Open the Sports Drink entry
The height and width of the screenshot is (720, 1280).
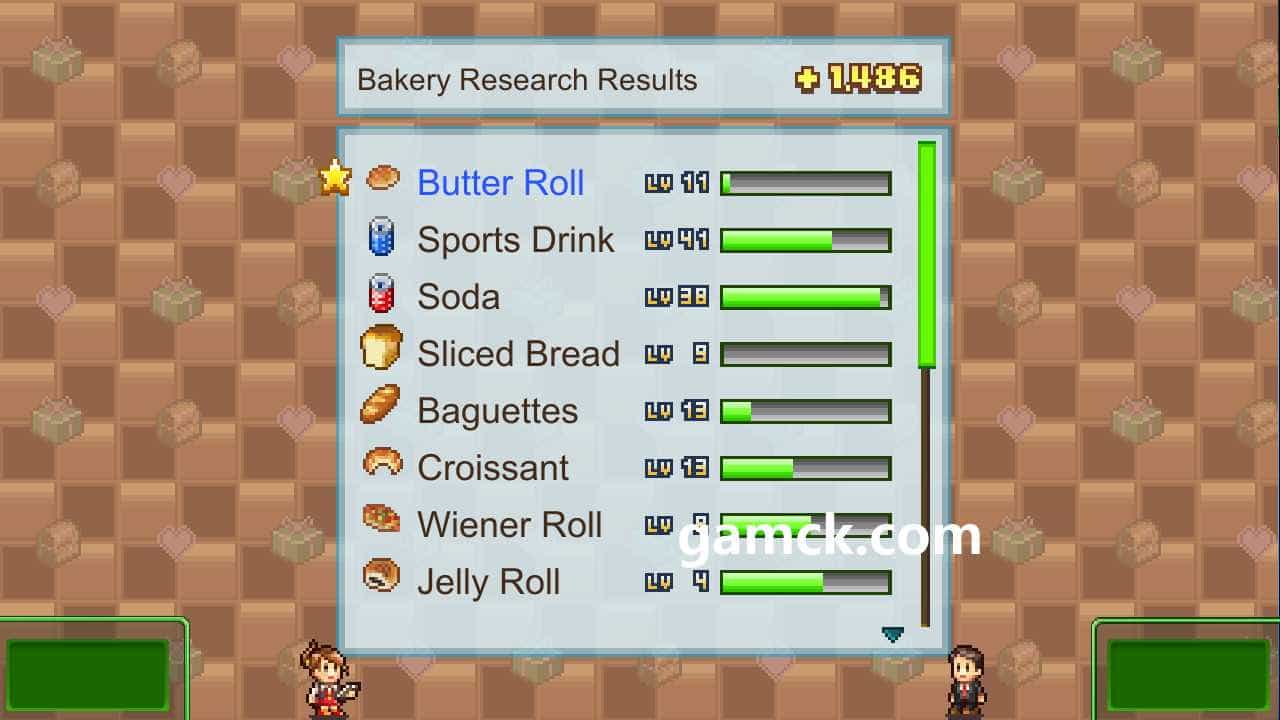pyautogui.click(x=515, y=240)
